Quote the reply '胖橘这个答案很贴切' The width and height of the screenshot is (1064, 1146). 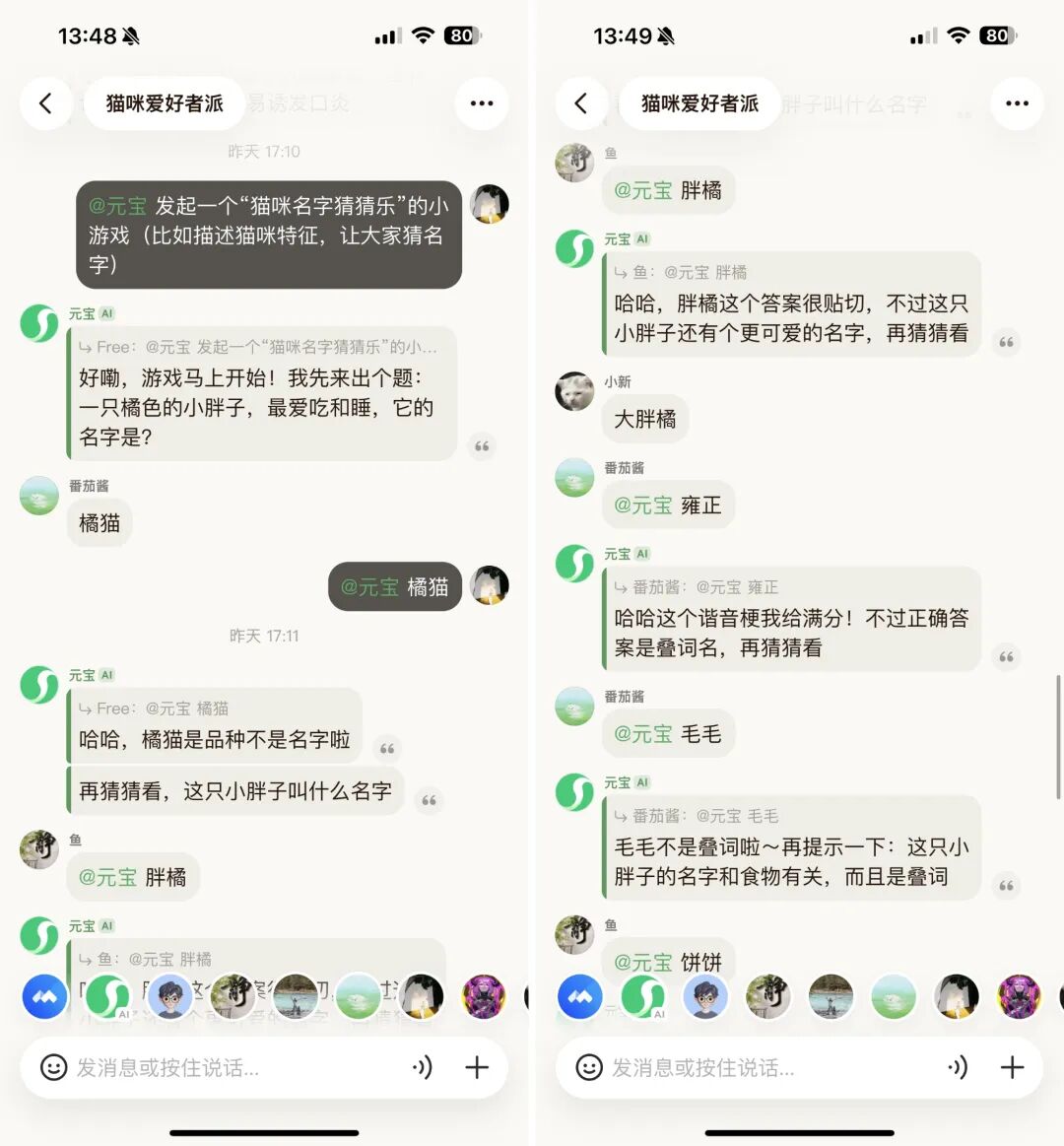point(1006,342)
